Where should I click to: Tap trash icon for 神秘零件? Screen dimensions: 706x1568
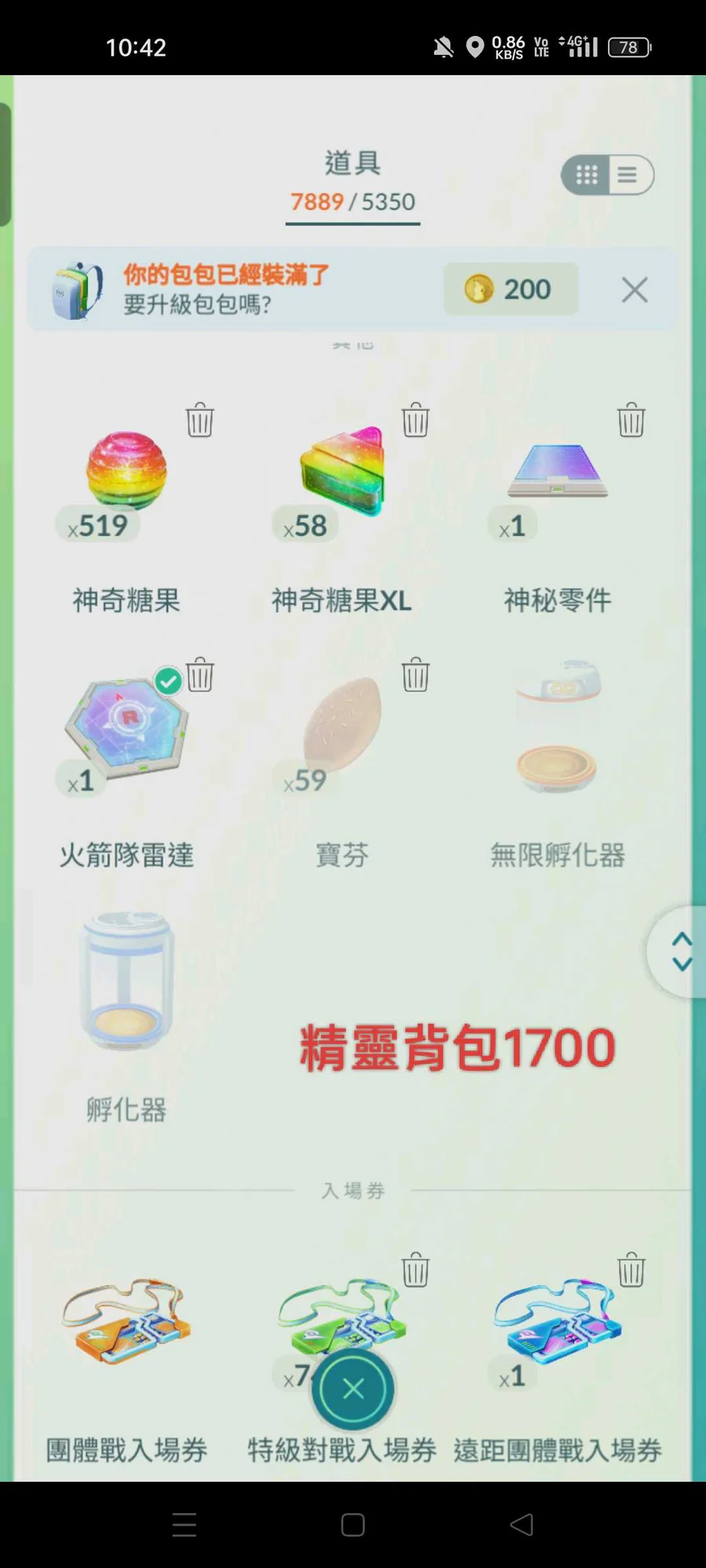[x=631, y=420]
